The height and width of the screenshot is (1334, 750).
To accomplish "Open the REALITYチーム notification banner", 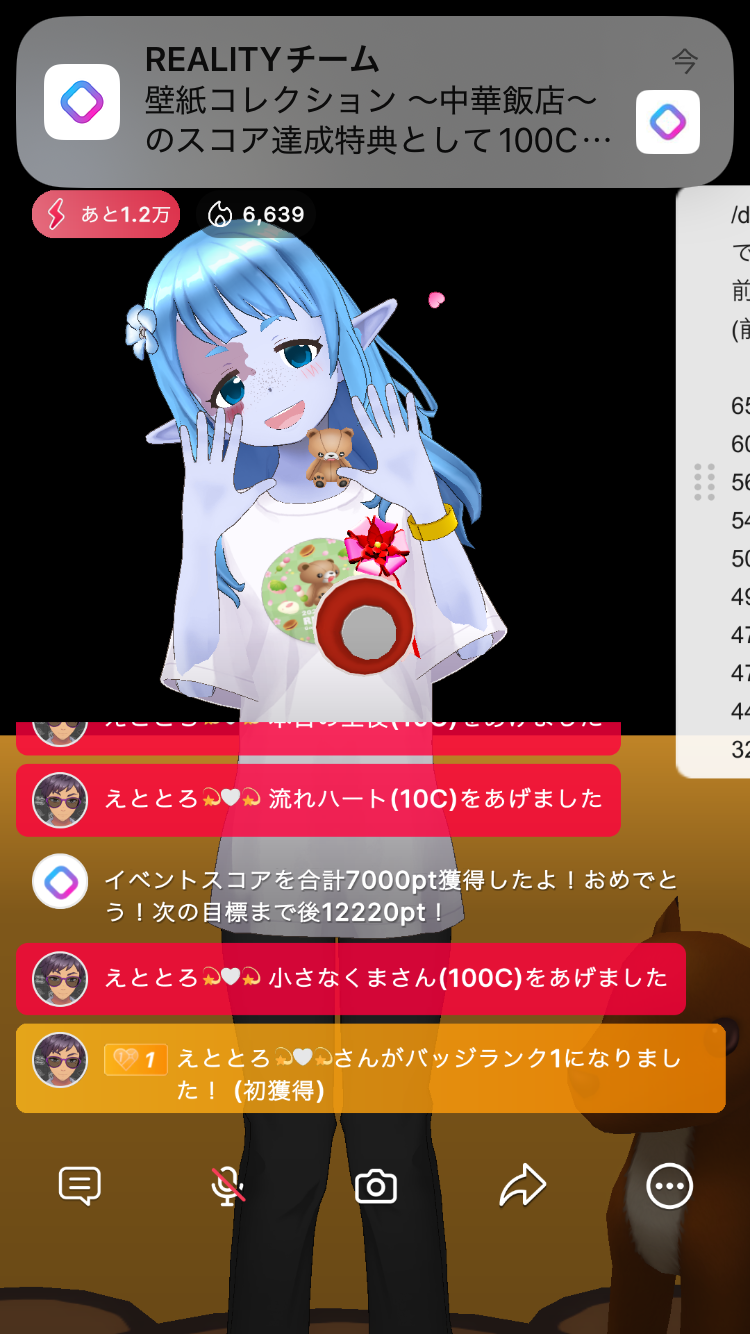I will click(x=375, y=102).
